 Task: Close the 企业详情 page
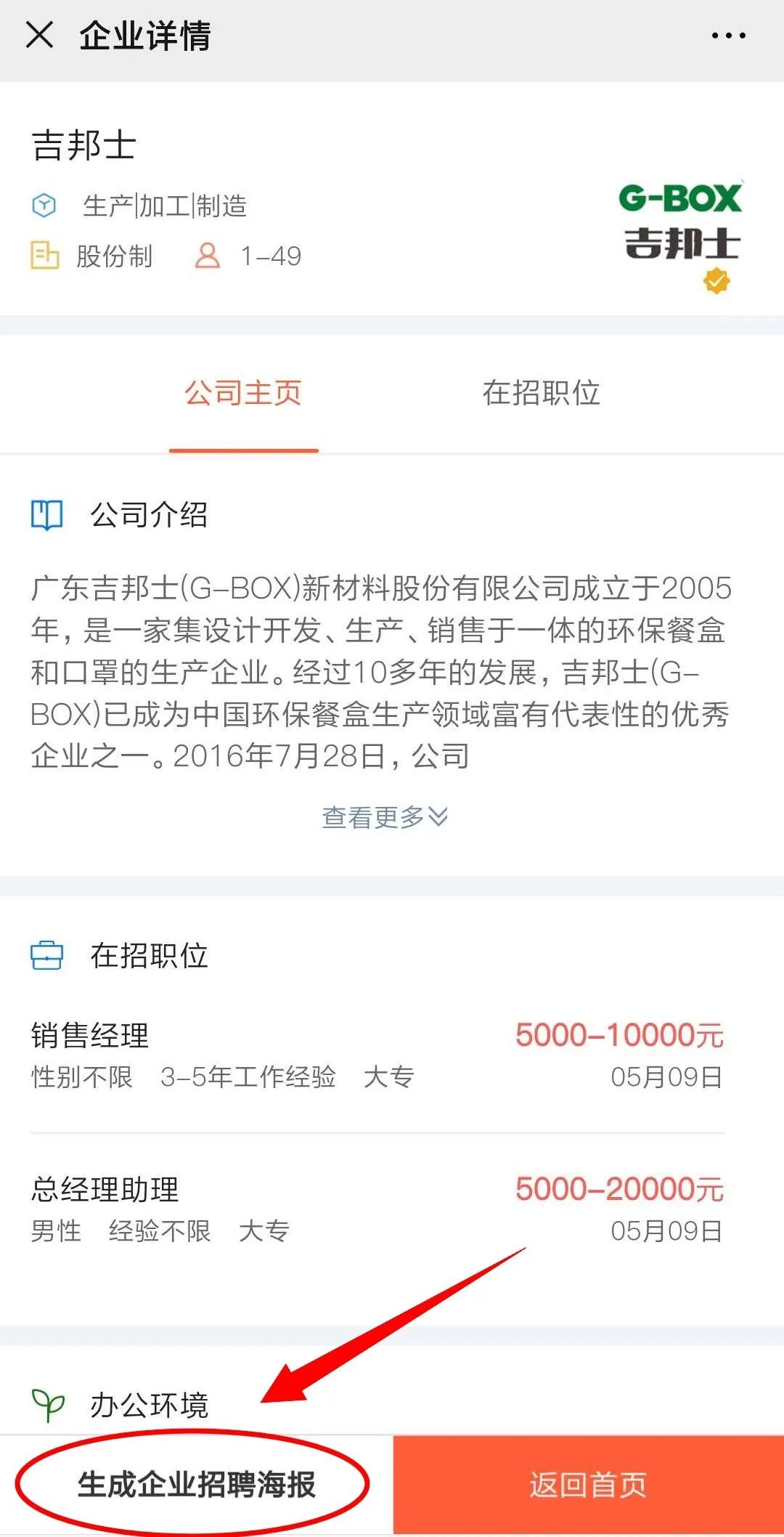[x=39, y=34]
